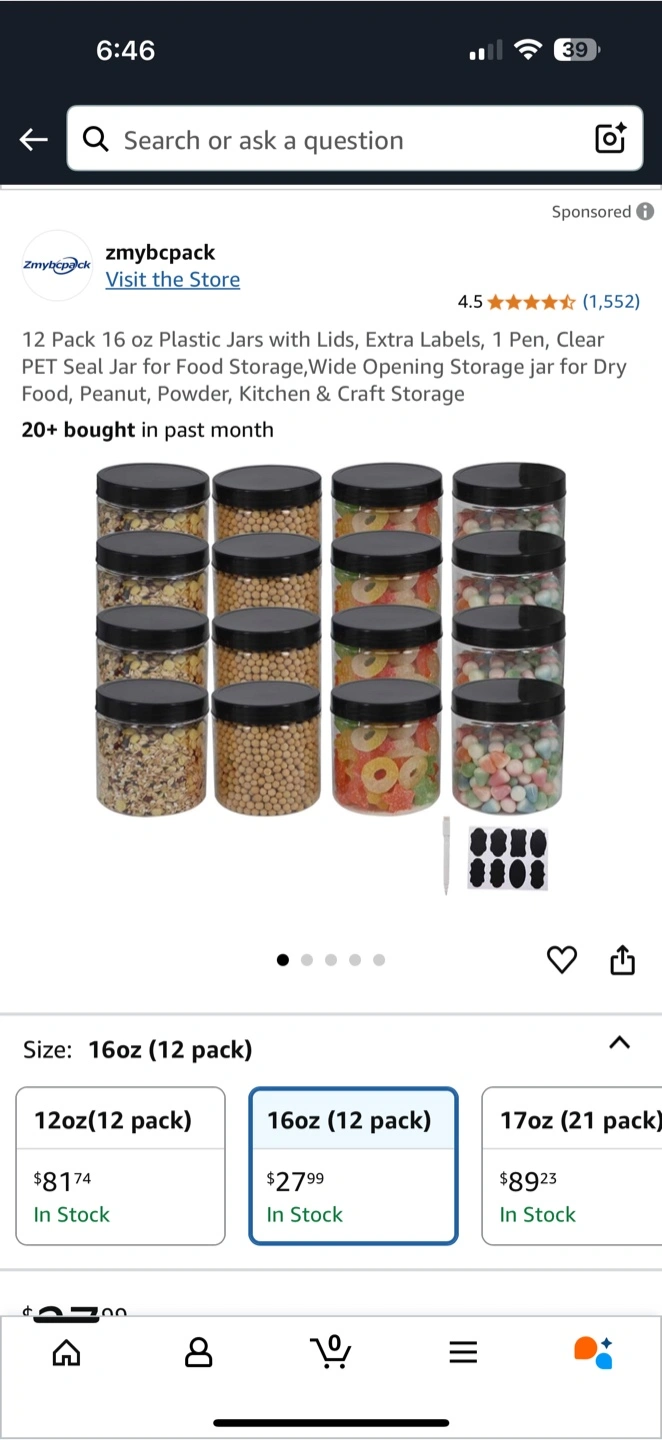Jump to image page indicator dots
The image size is (662, 1440).
pyautogui.click(x=331, y=960)
